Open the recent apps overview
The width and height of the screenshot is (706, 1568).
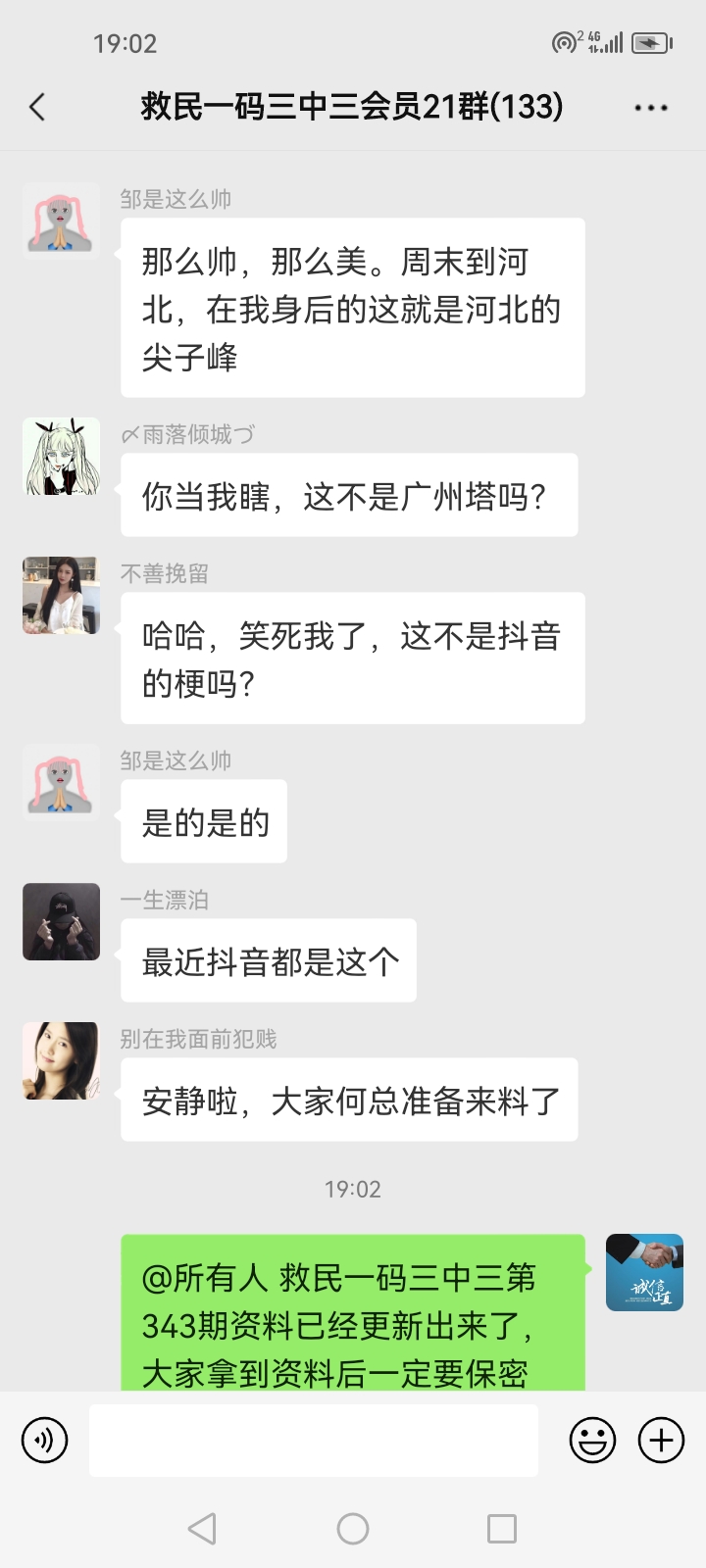tap(502, 1529)
